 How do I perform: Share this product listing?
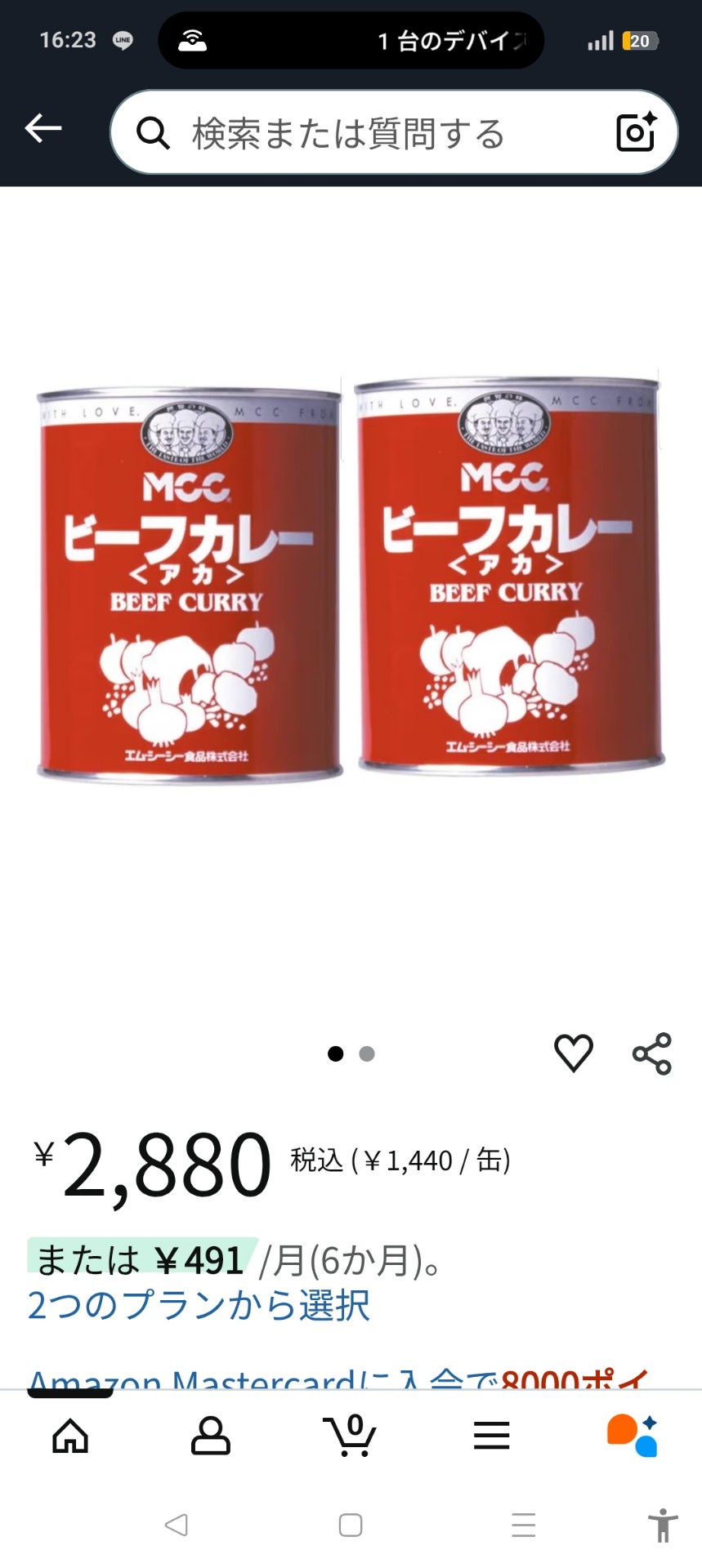pyautogui.click(x=651, y=1053)
